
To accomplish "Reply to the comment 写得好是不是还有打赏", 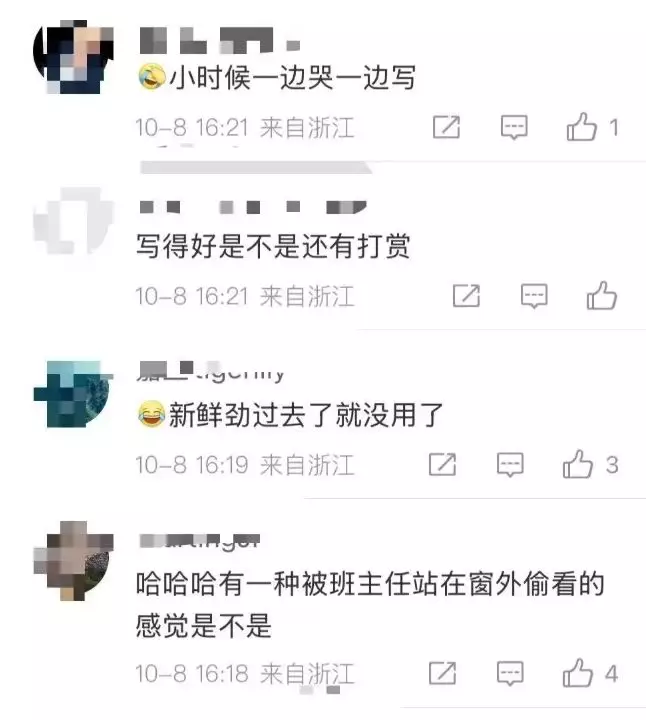I will 535,296.
